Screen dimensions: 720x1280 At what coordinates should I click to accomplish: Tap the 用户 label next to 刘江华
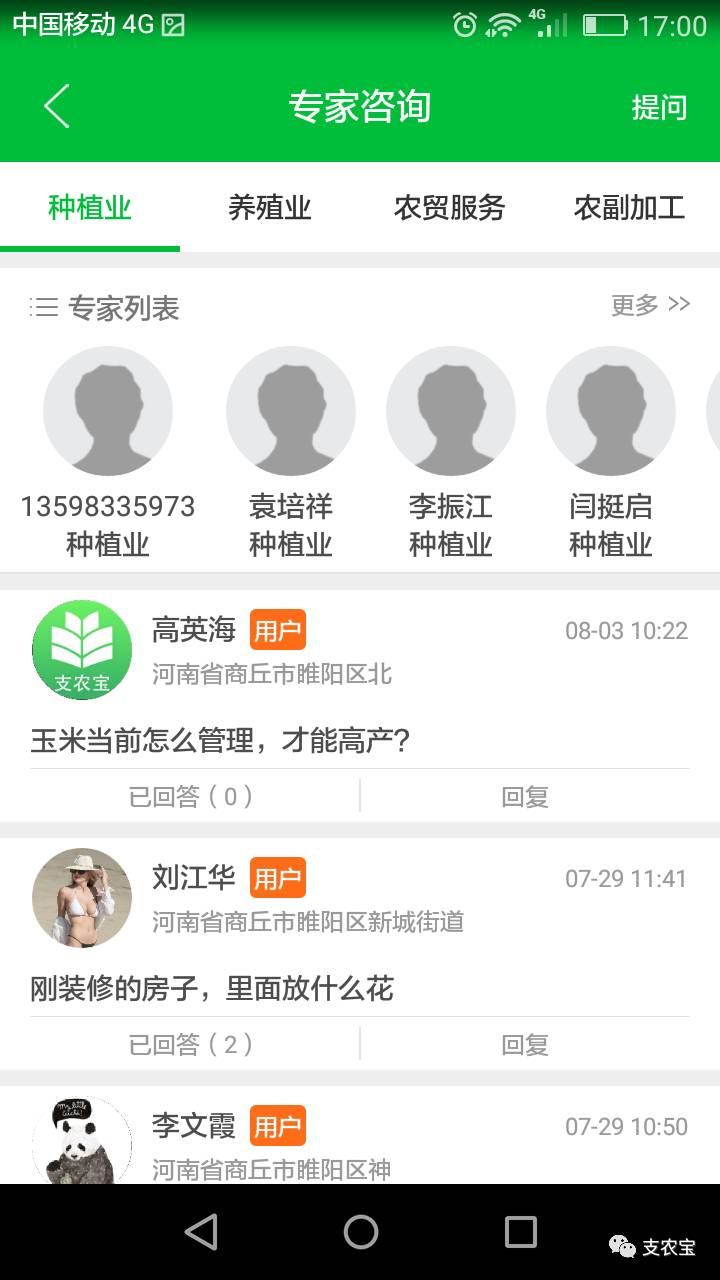[277, 877]
